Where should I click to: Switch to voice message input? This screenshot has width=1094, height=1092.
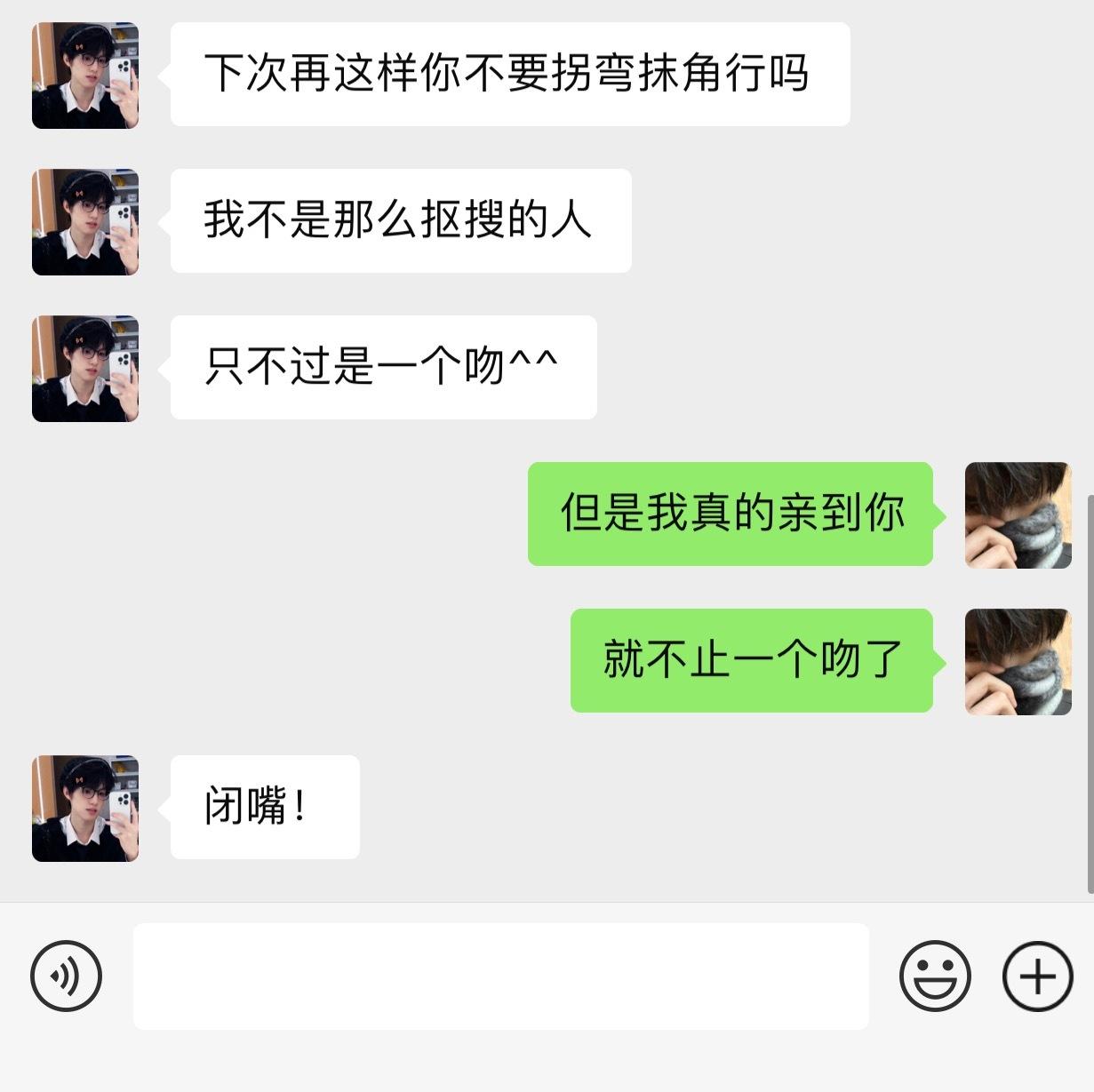click(x=66, y=976)
